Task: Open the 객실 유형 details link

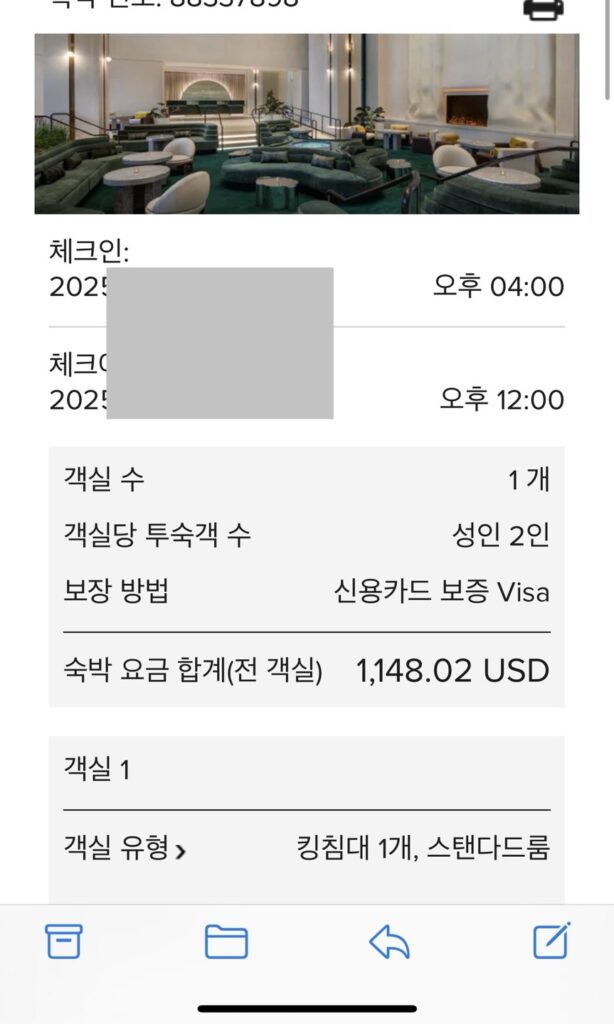Action: coord(125,848)
